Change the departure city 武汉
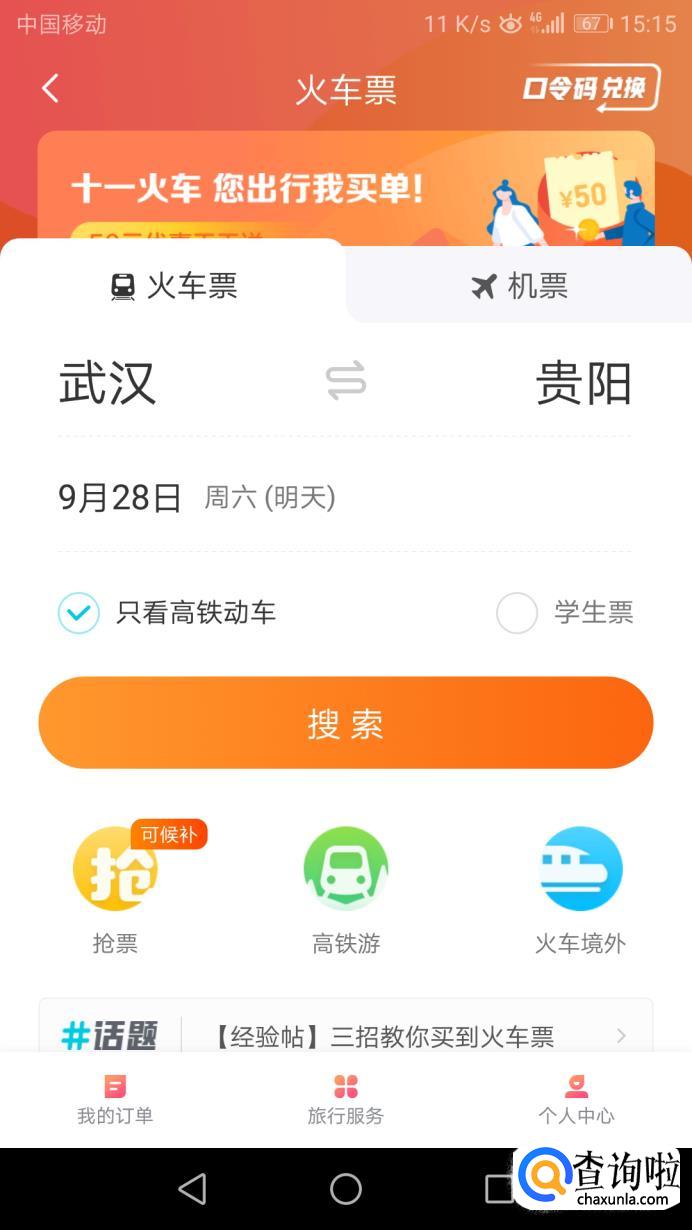 108,384
